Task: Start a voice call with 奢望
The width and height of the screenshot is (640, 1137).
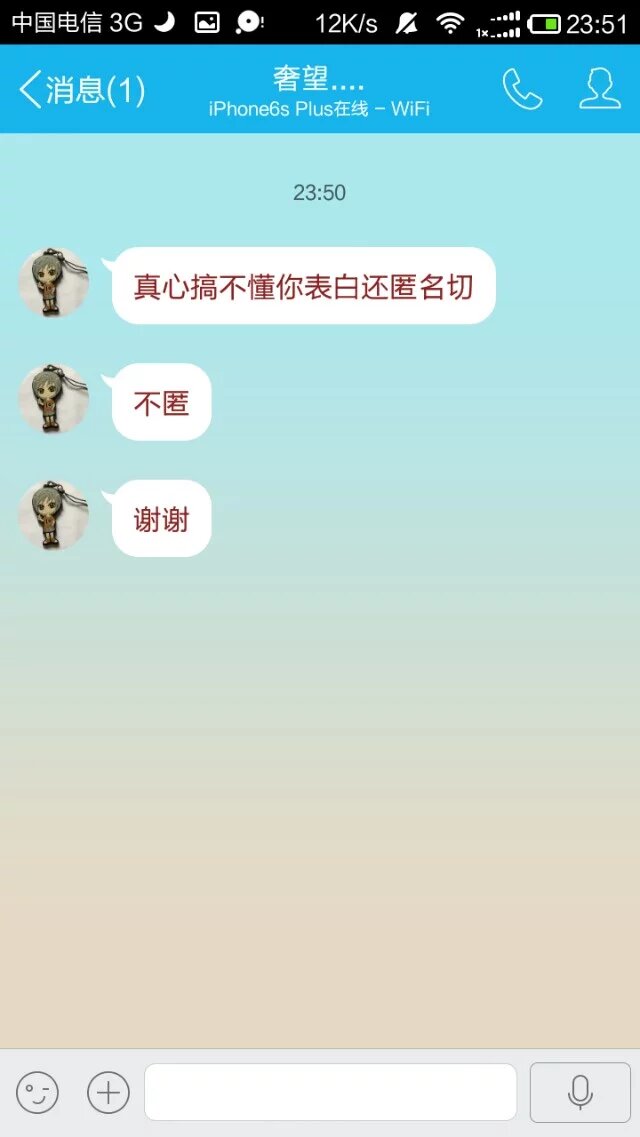Action: (x=521, y=90)
